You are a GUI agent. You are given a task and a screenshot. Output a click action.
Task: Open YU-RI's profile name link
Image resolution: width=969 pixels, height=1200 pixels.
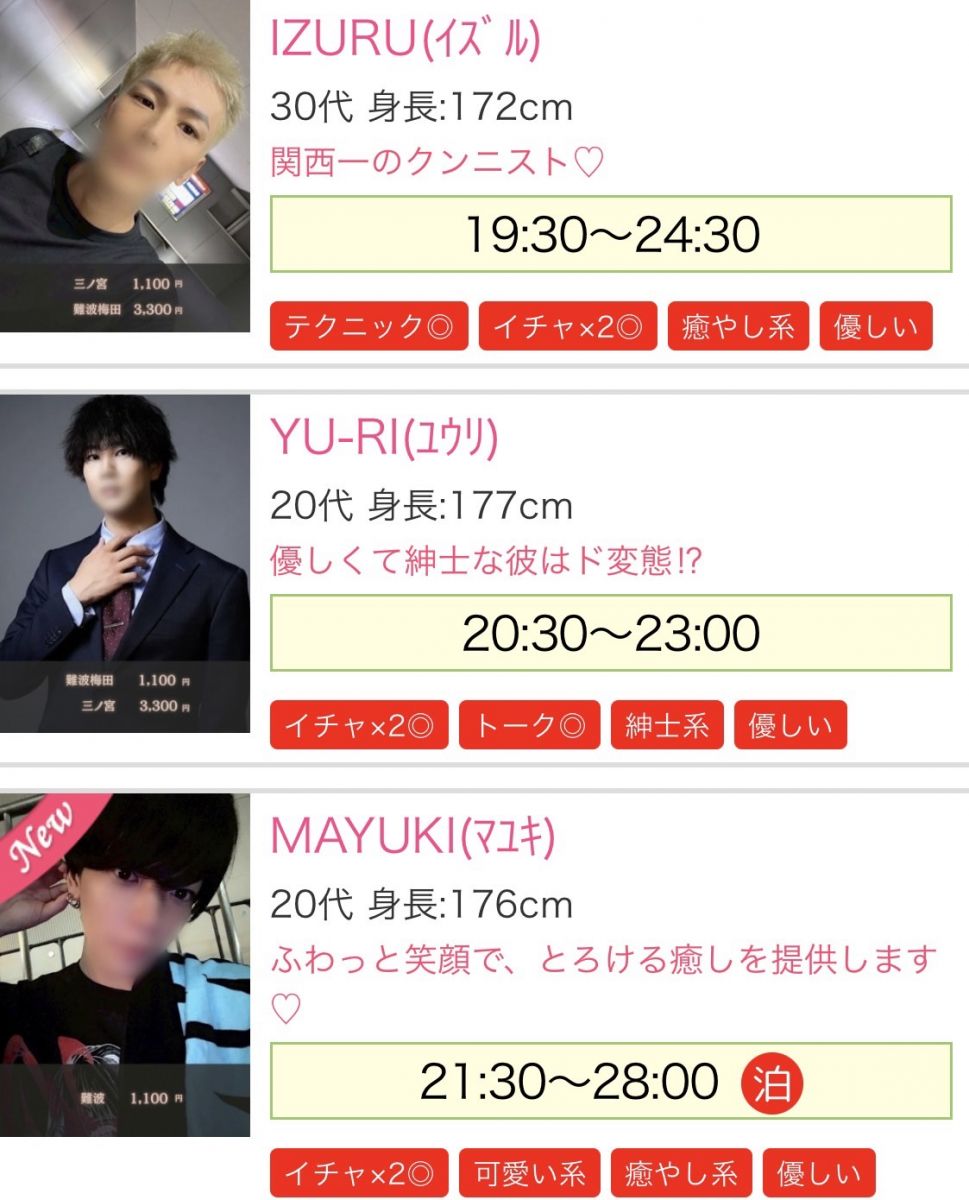(384, 439)
